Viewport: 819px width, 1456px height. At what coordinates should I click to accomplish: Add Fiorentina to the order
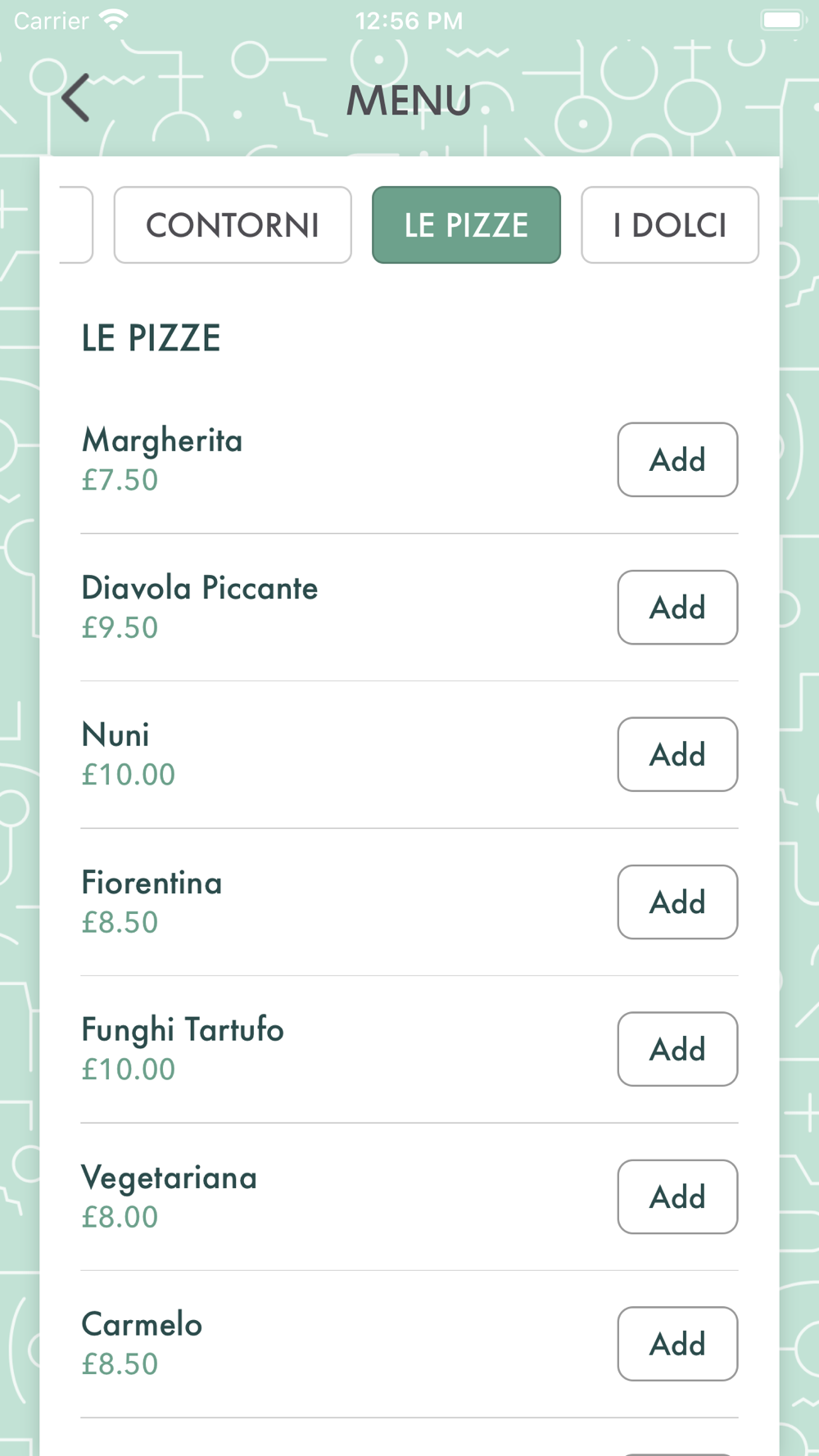coord(677,902)
